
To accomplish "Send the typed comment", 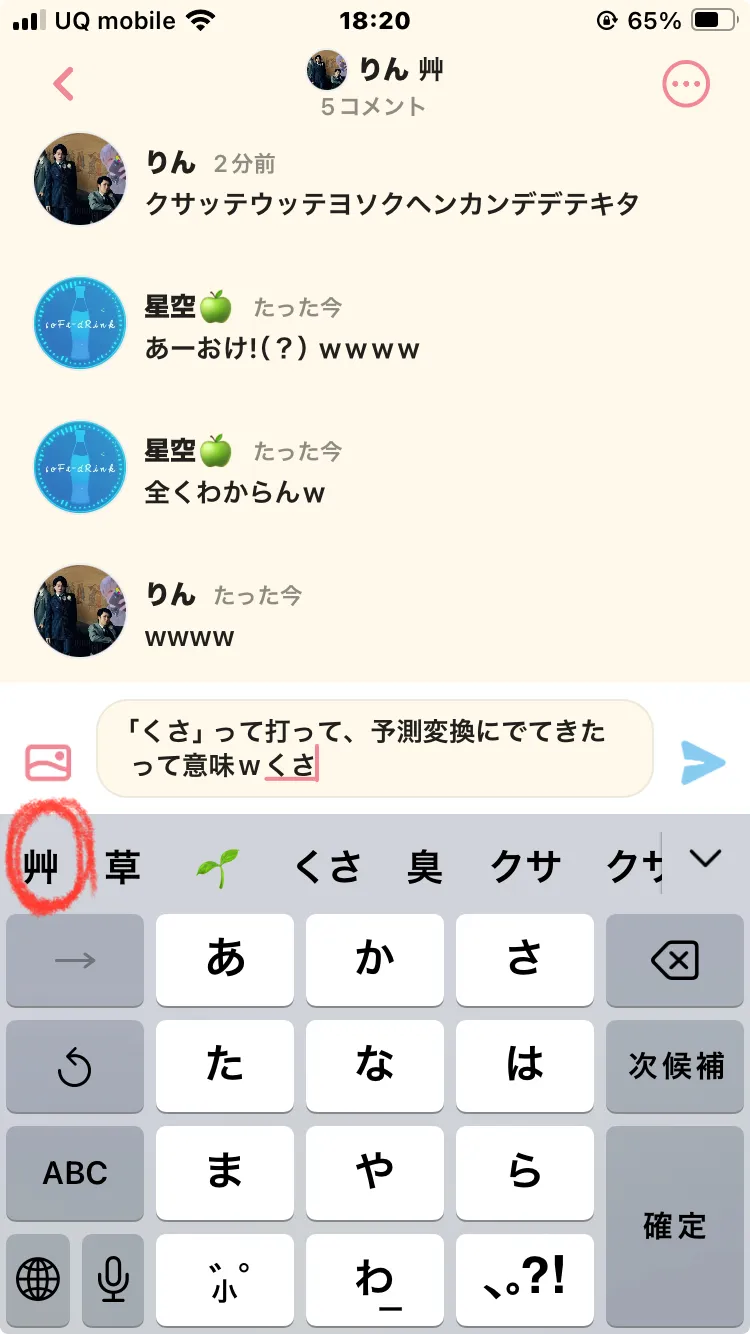I will 702,762.
